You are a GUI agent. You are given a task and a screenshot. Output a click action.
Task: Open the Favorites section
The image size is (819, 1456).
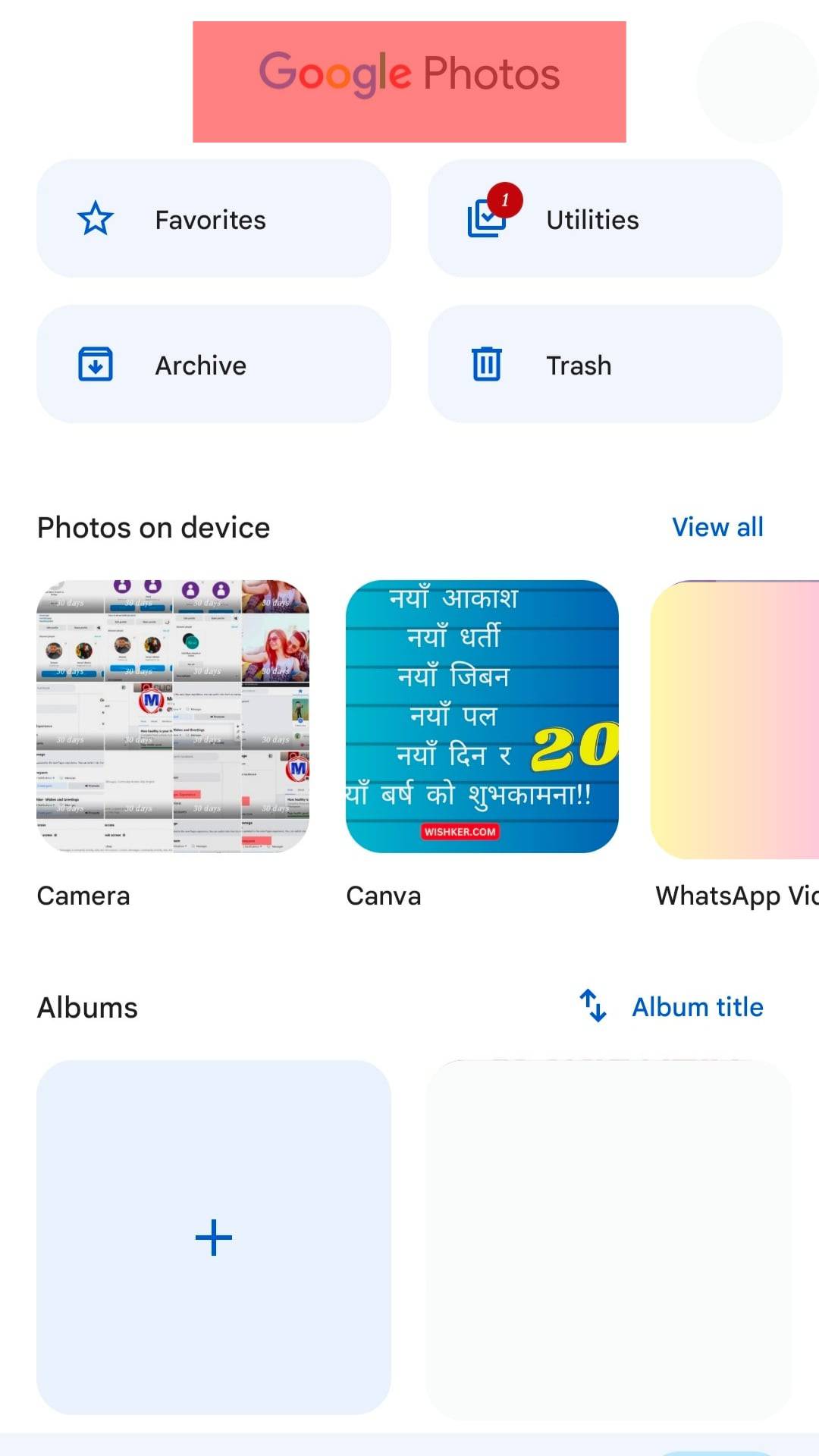point(214,219)
